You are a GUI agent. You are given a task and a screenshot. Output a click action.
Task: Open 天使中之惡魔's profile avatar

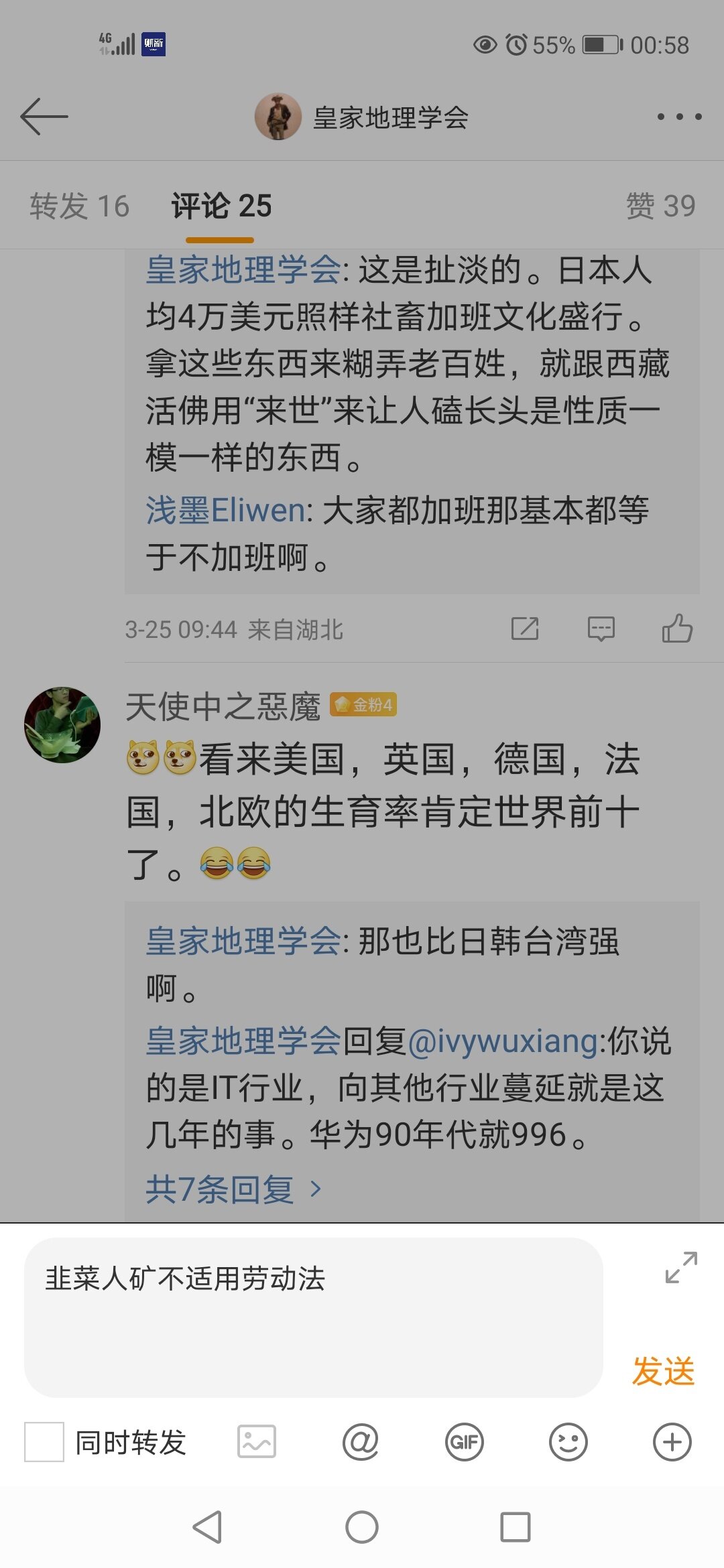click(x=62, y=725)
